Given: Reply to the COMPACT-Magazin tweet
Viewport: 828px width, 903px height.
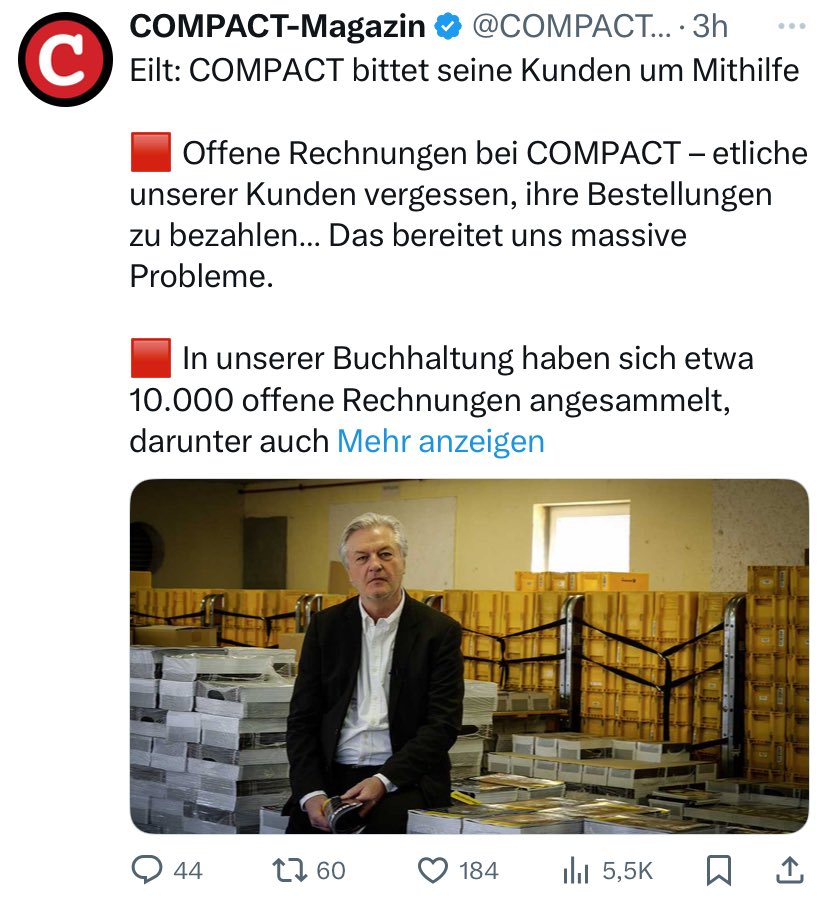Looking at the screenshot, I should [x=150, y=871].
